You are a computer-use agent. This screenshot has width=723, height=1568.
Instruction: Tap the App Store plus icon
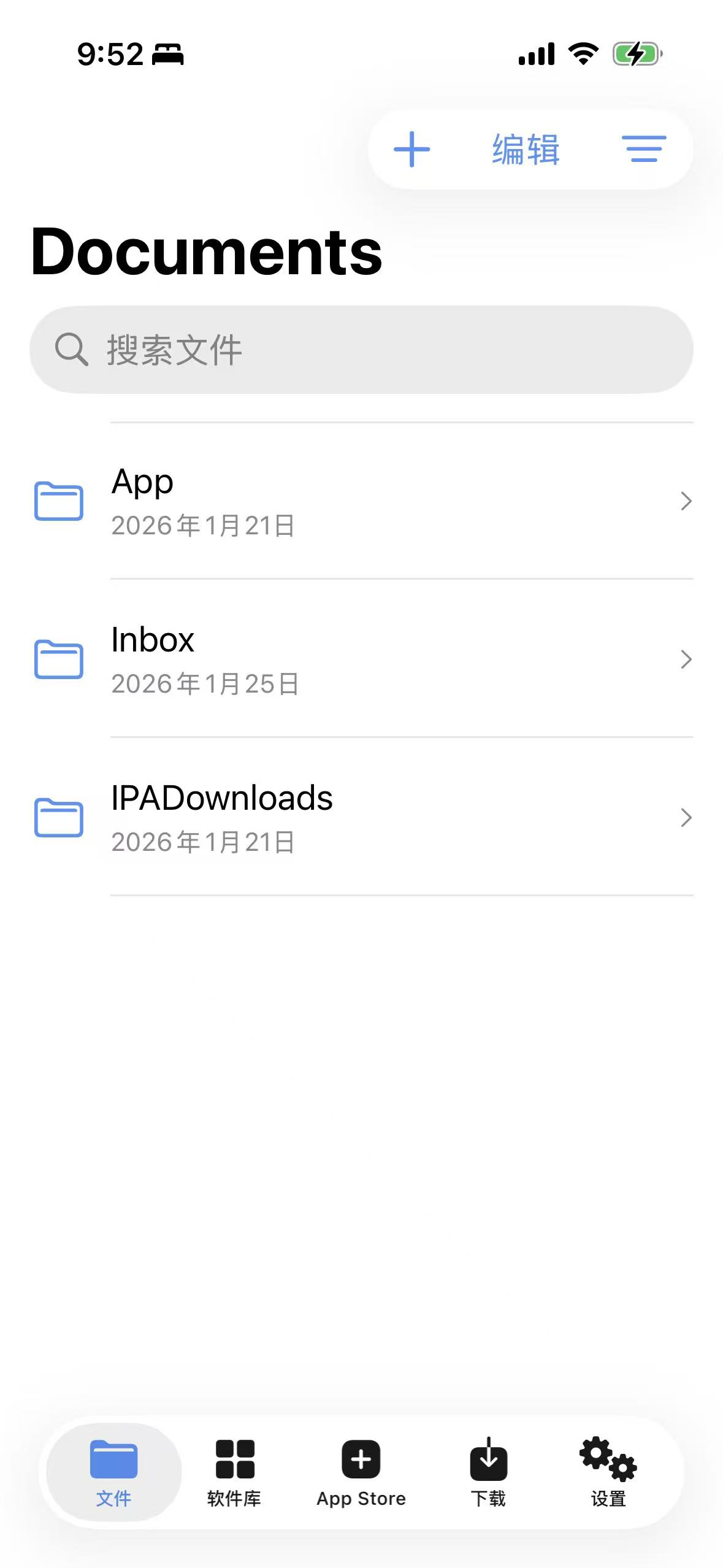click(x=361, y=1459)
